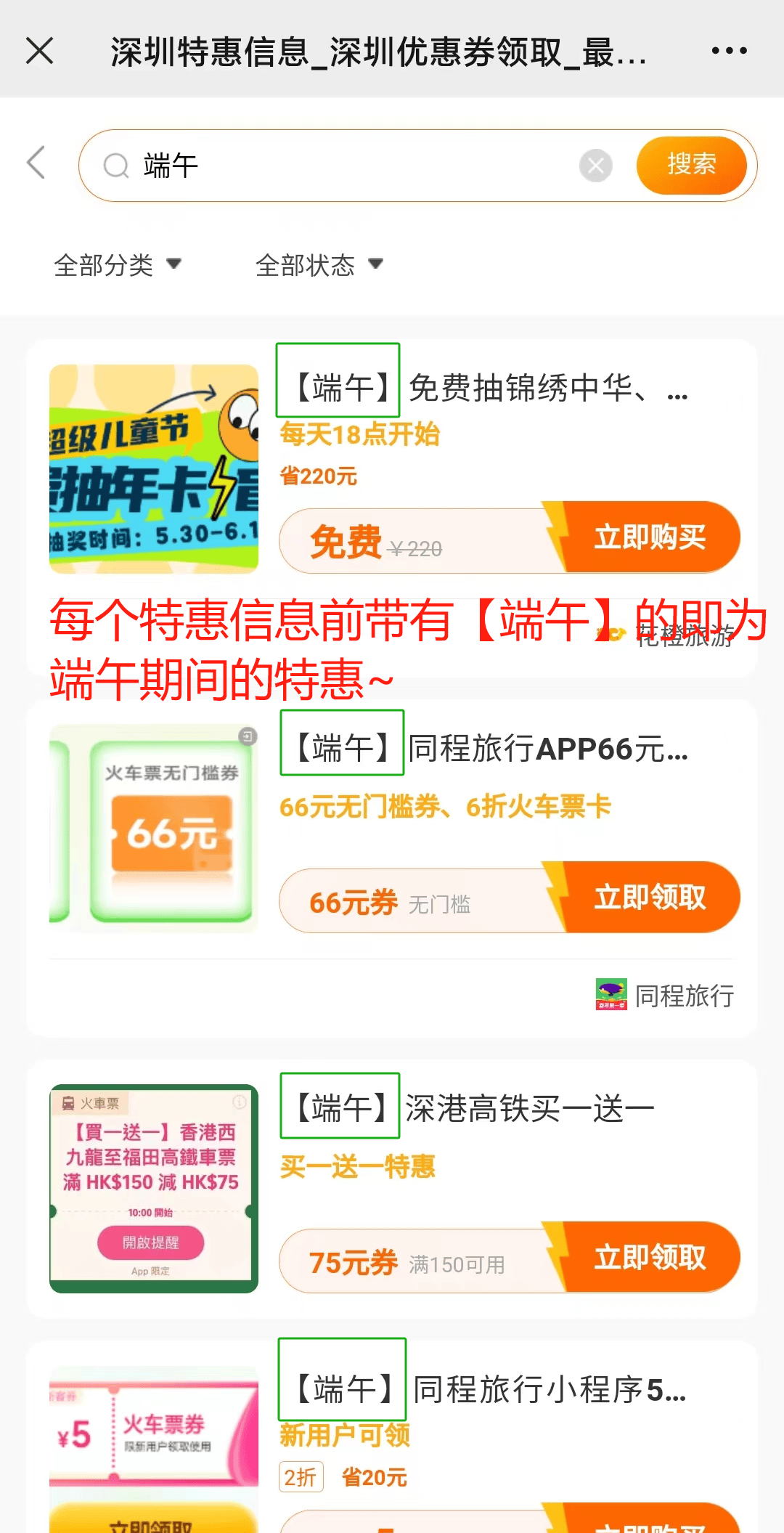Clear the search keyword using the X icon
The image size is (784, 1533).
coord(596,166)
